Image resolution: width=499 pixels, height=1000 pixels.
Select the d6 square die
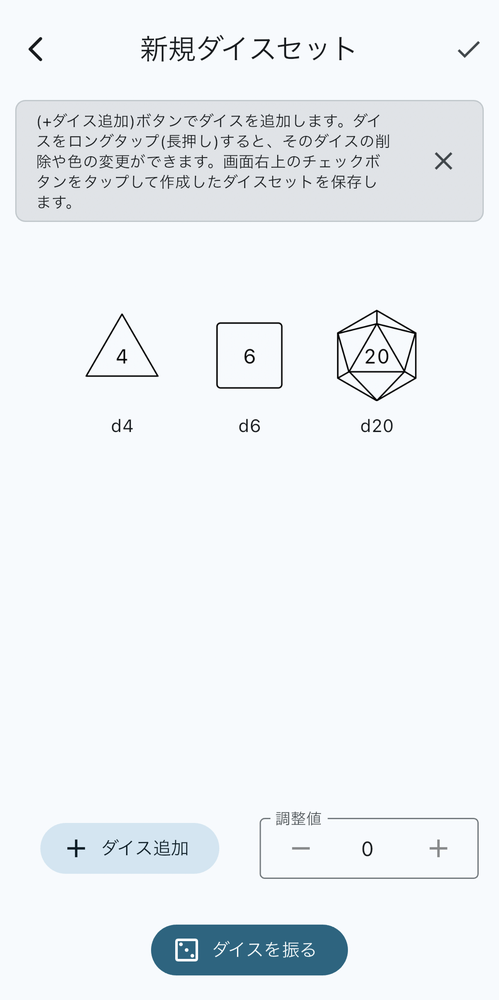pos(250,355)
